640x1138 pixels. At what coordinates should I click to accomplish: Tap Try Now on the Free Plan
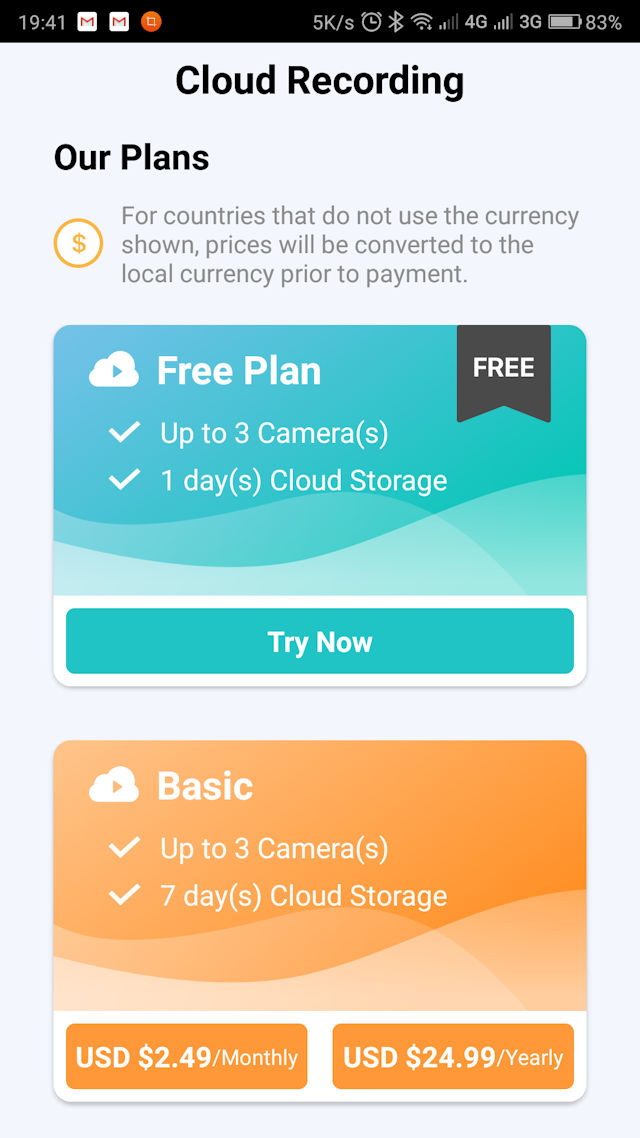[320, 641]
